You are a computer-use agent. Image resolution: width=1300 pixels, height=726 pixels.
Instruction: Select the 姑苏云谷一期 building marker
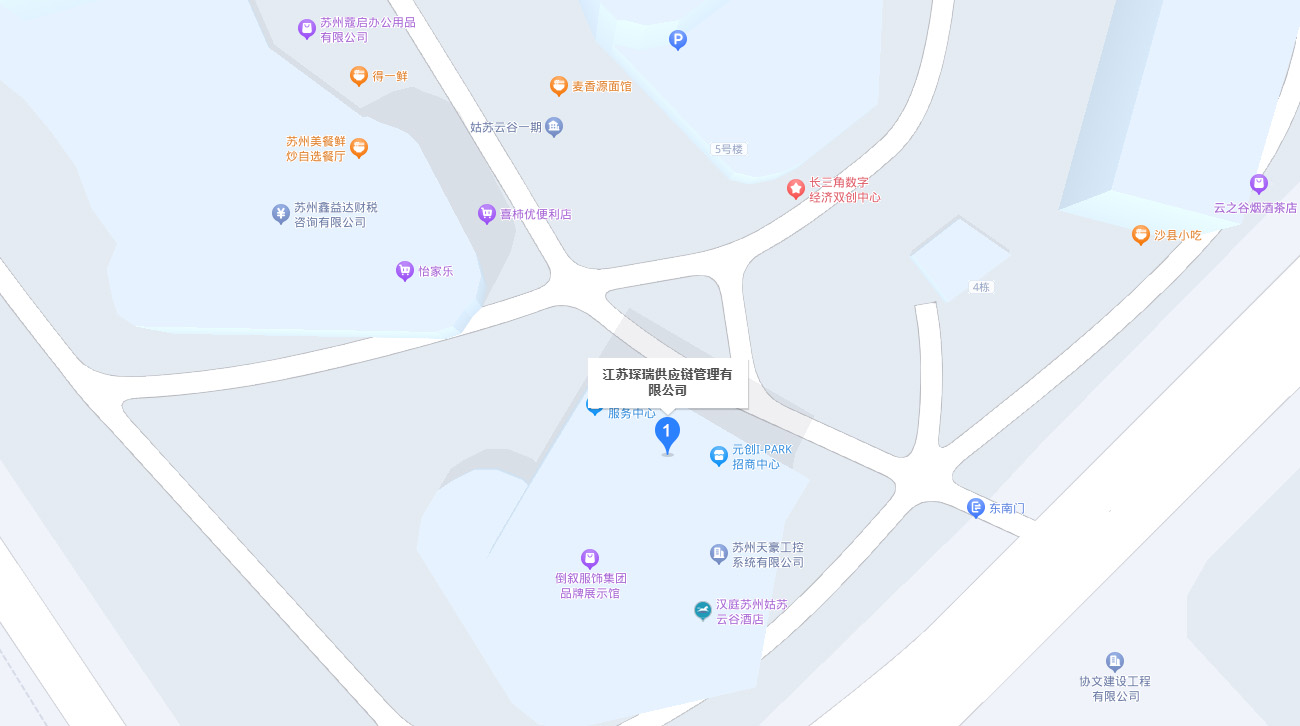click(x=554, y=127)
